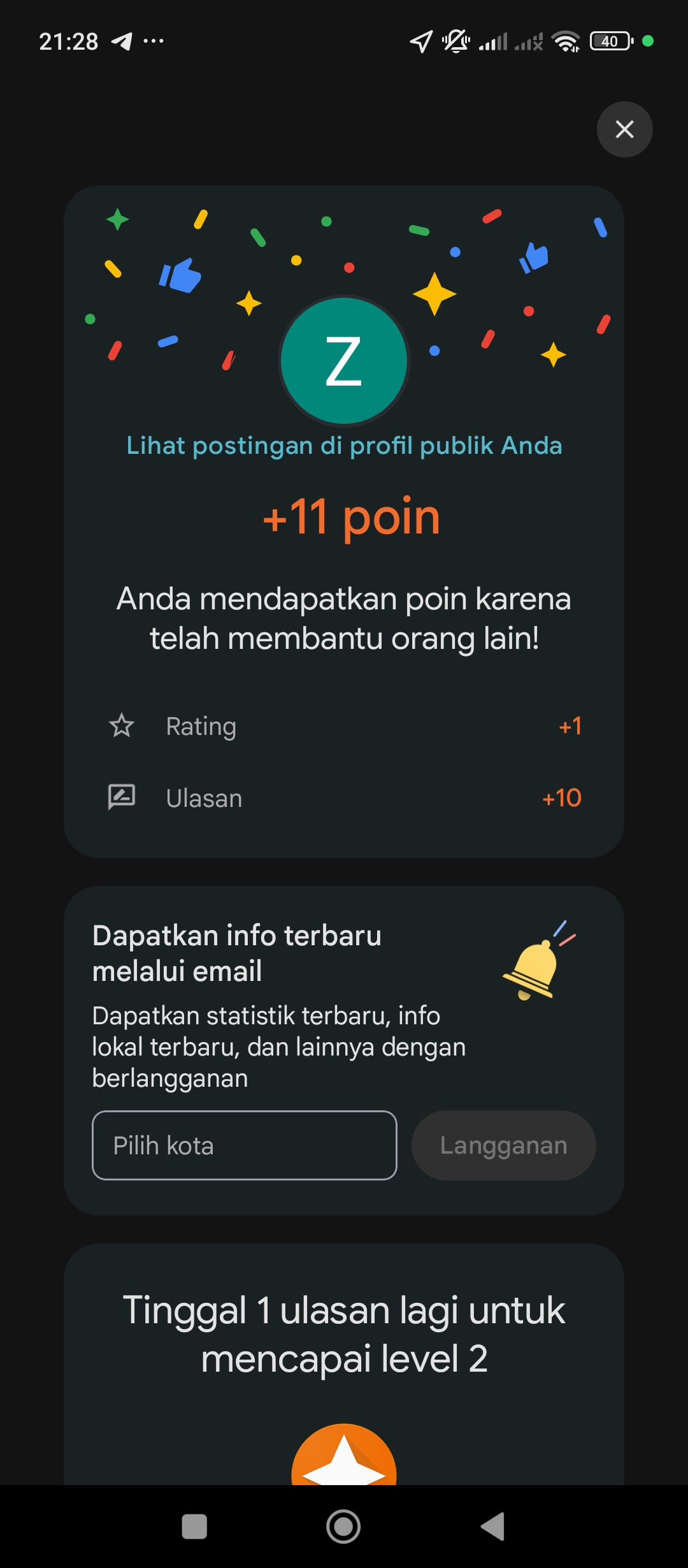Open the 'Pilih kota' city picker
The width and height of the screenshot is (688, 1568).
coord(245,1145)
